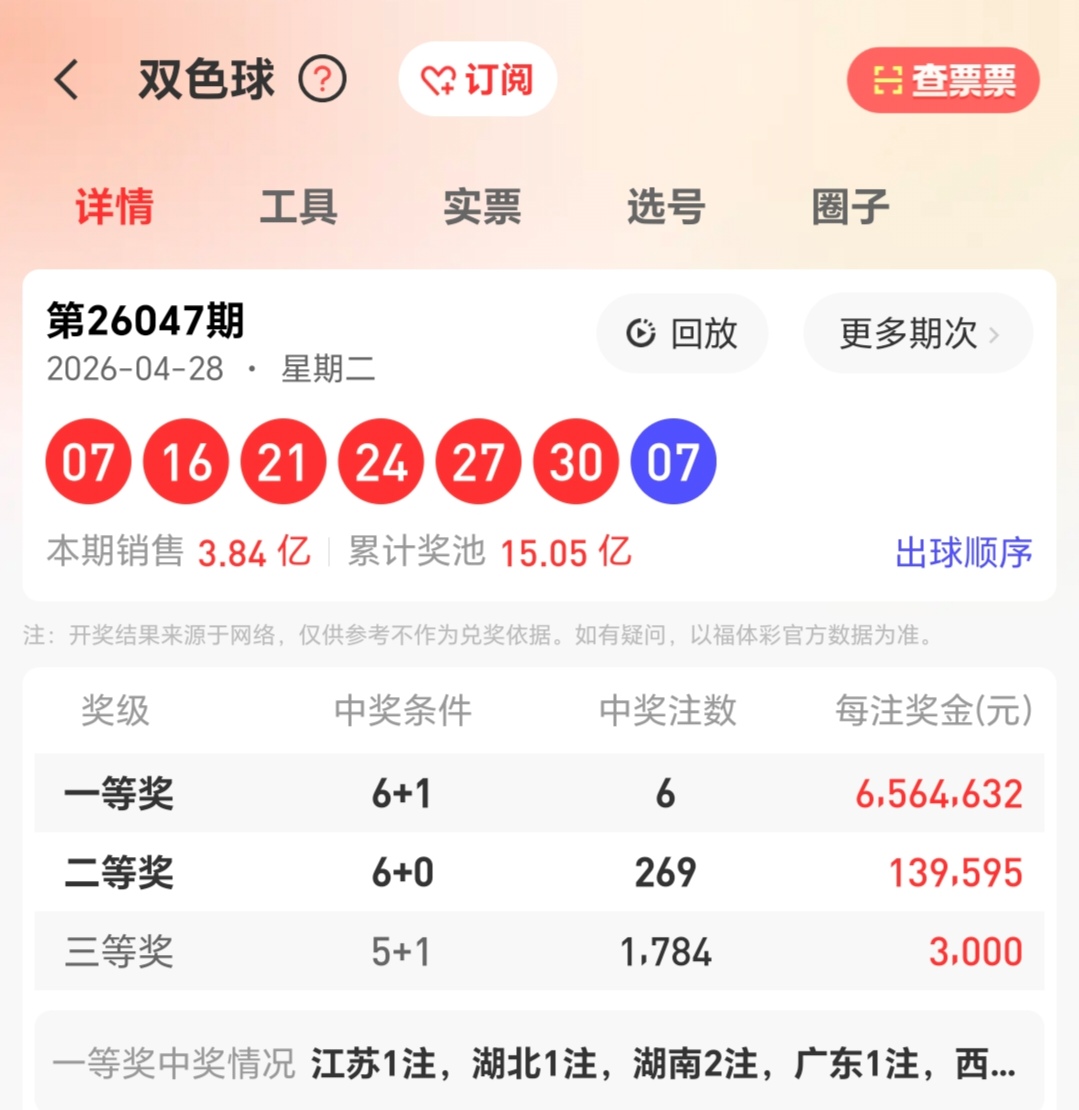
Task: Tap the red ball numbered 21
Action: (x=283, y=461)
